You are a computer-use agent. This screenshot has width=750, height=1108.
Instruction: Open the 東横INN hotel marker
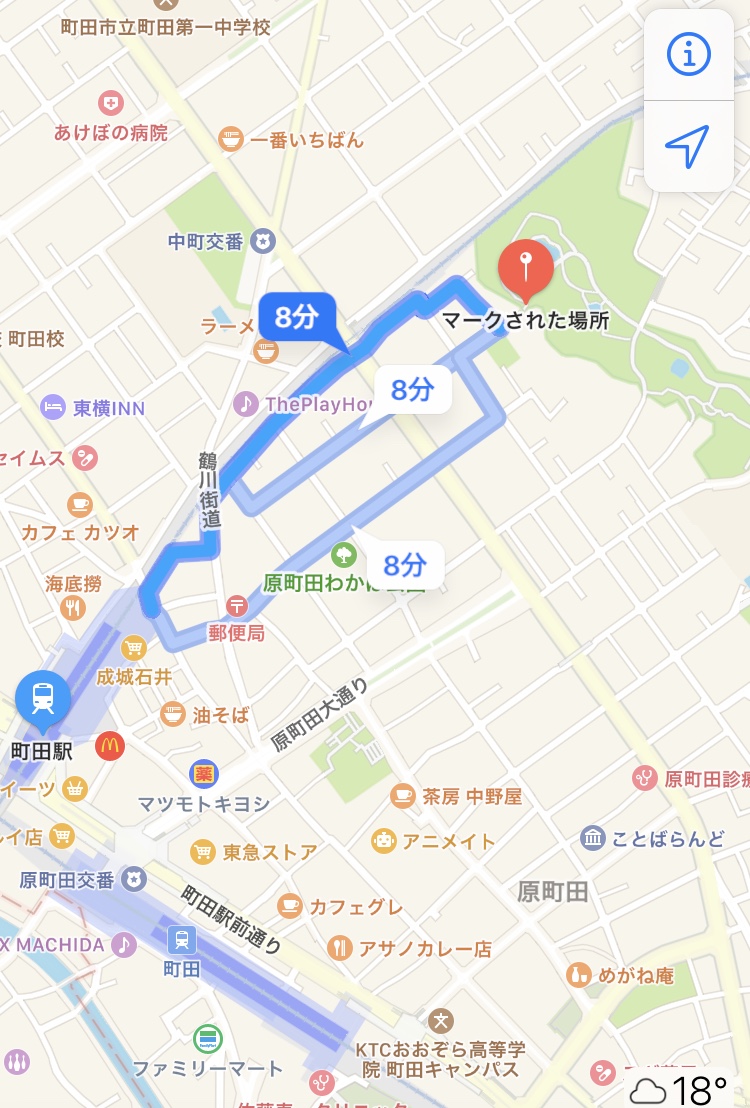pyautogui.click(x=54, y=408)
